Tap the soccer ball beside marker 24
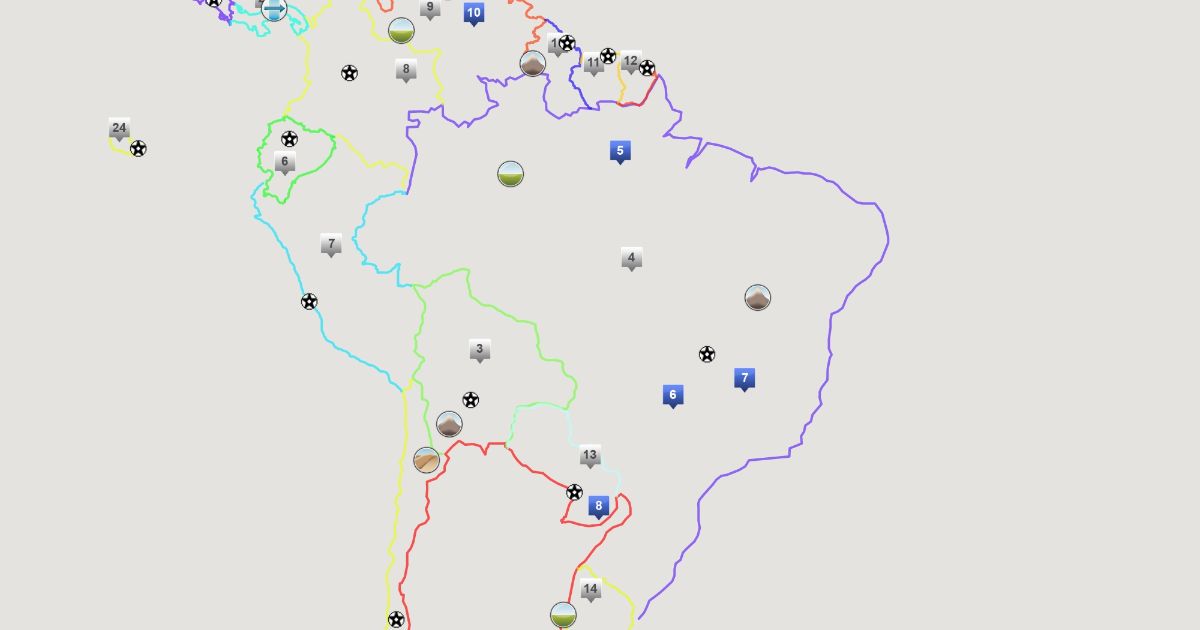 tap(138, 148)
